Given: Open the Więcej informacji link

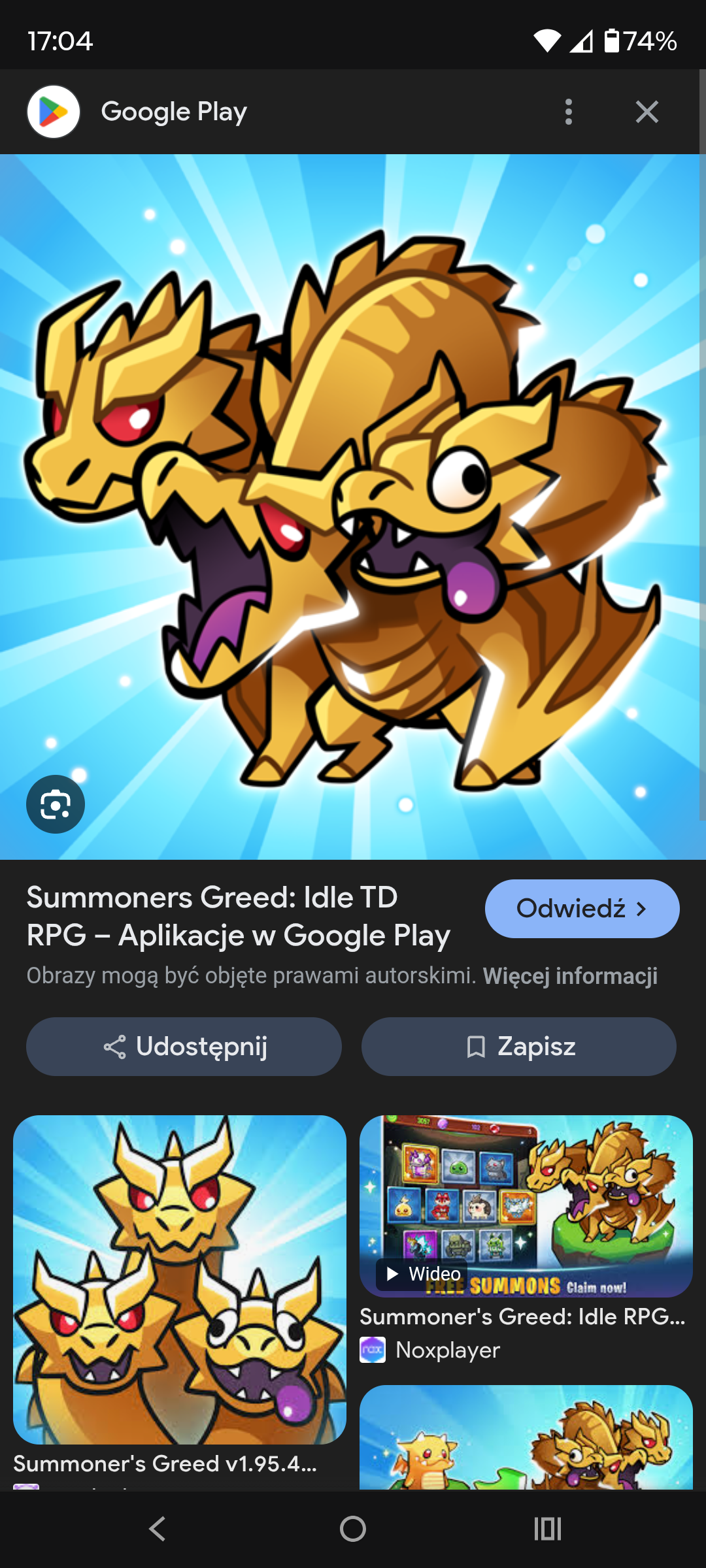Looking at the screenshot, I should pos(570,975).
